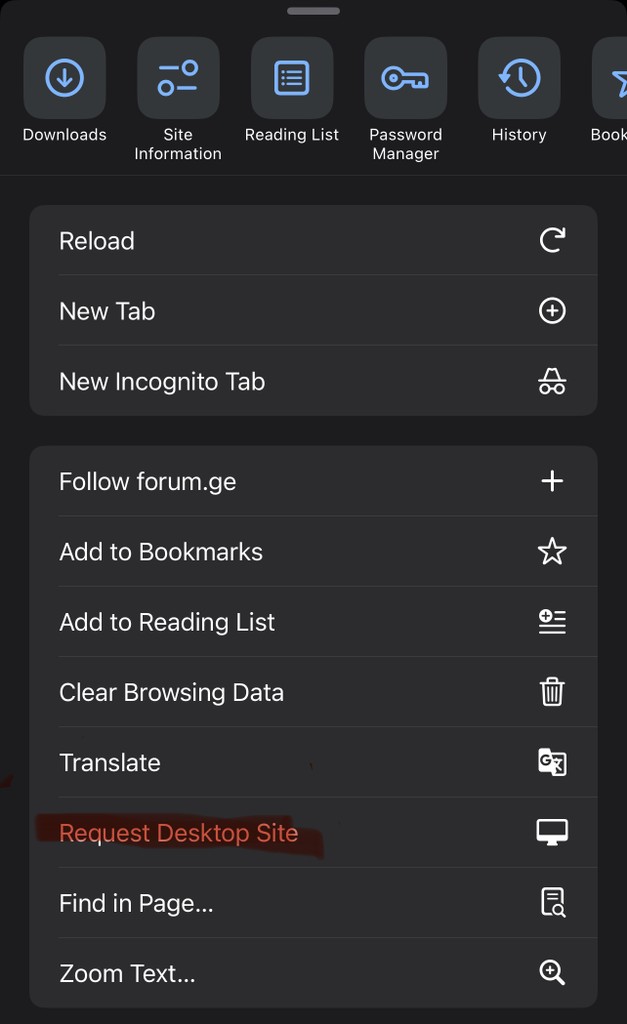Open Downloads
This screenshot has height=1024, width=627.
click(x=65, y=79)
